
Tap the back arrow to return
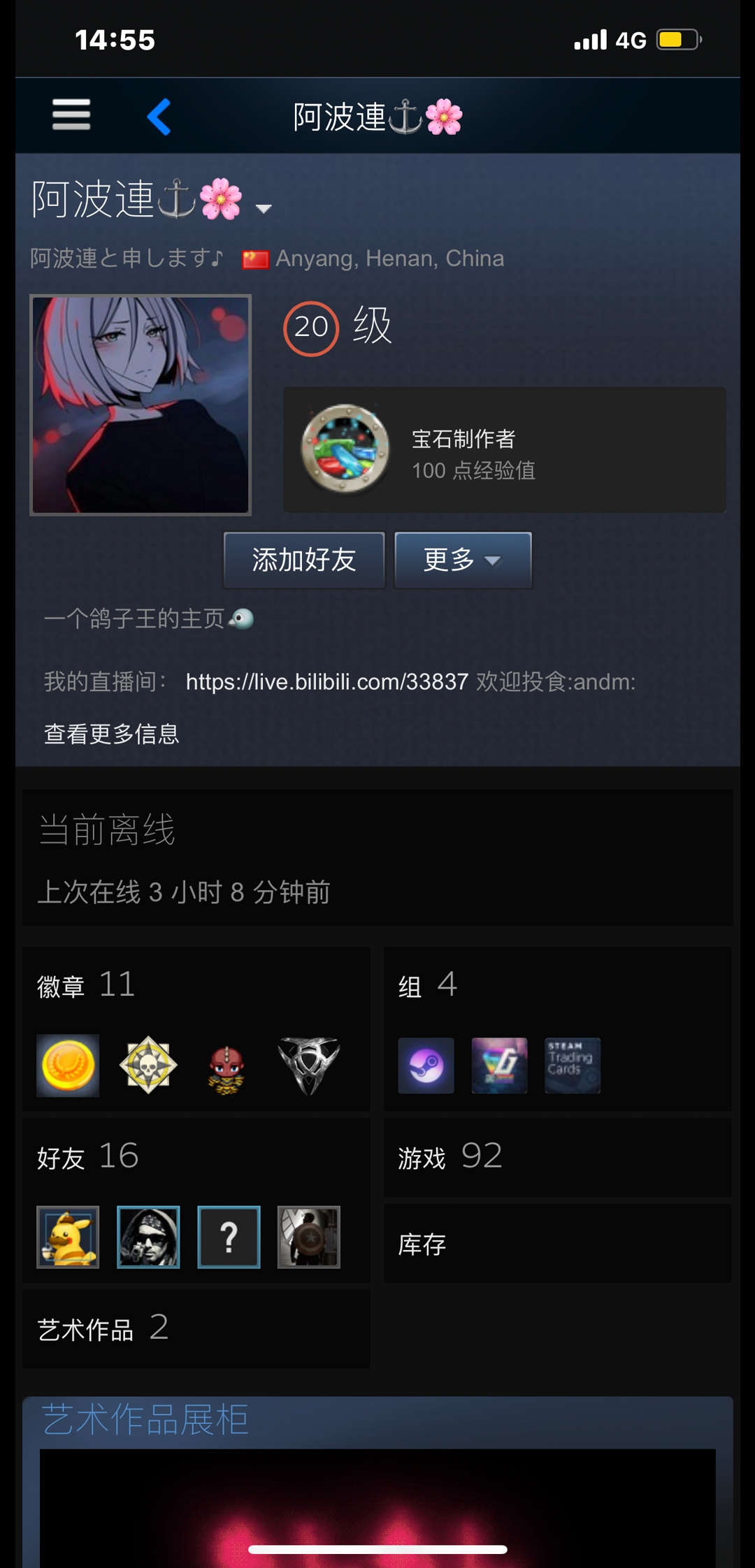point(160,115)
